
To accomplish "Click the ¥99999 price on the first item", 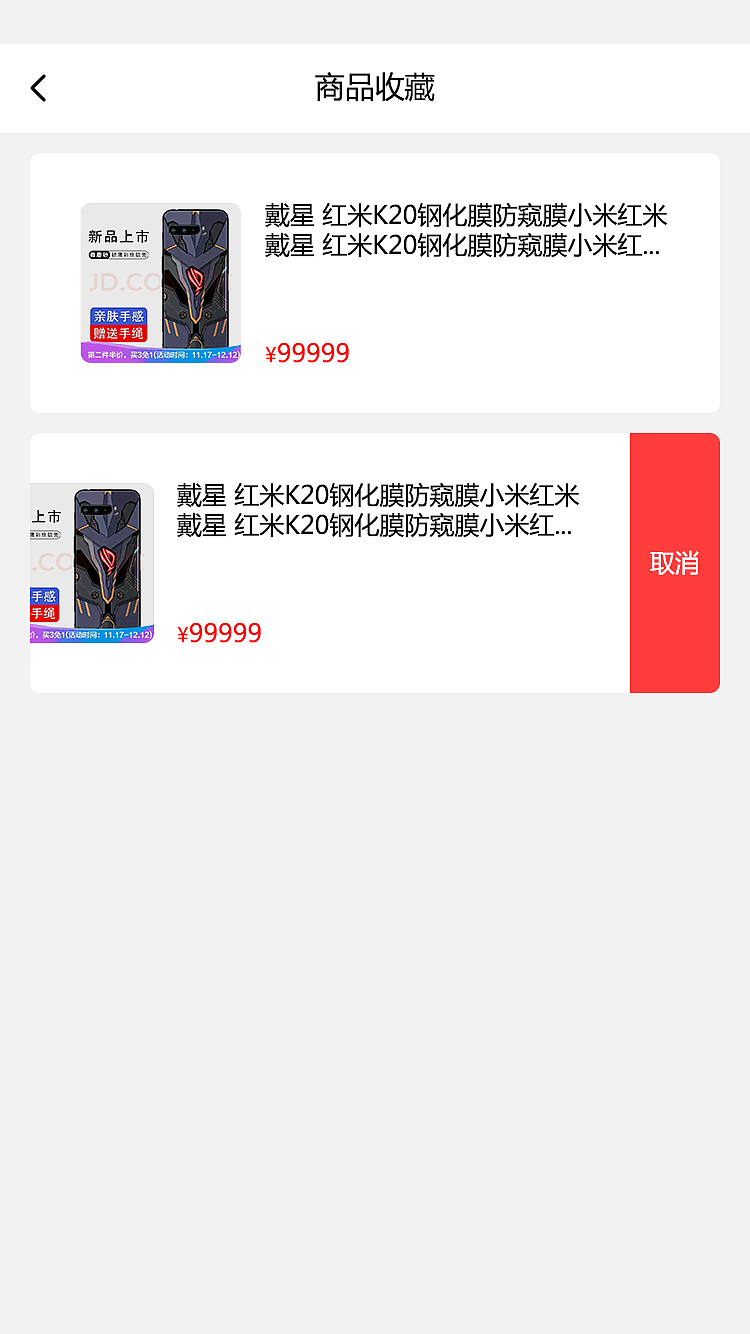I will [x=307, y=352].
